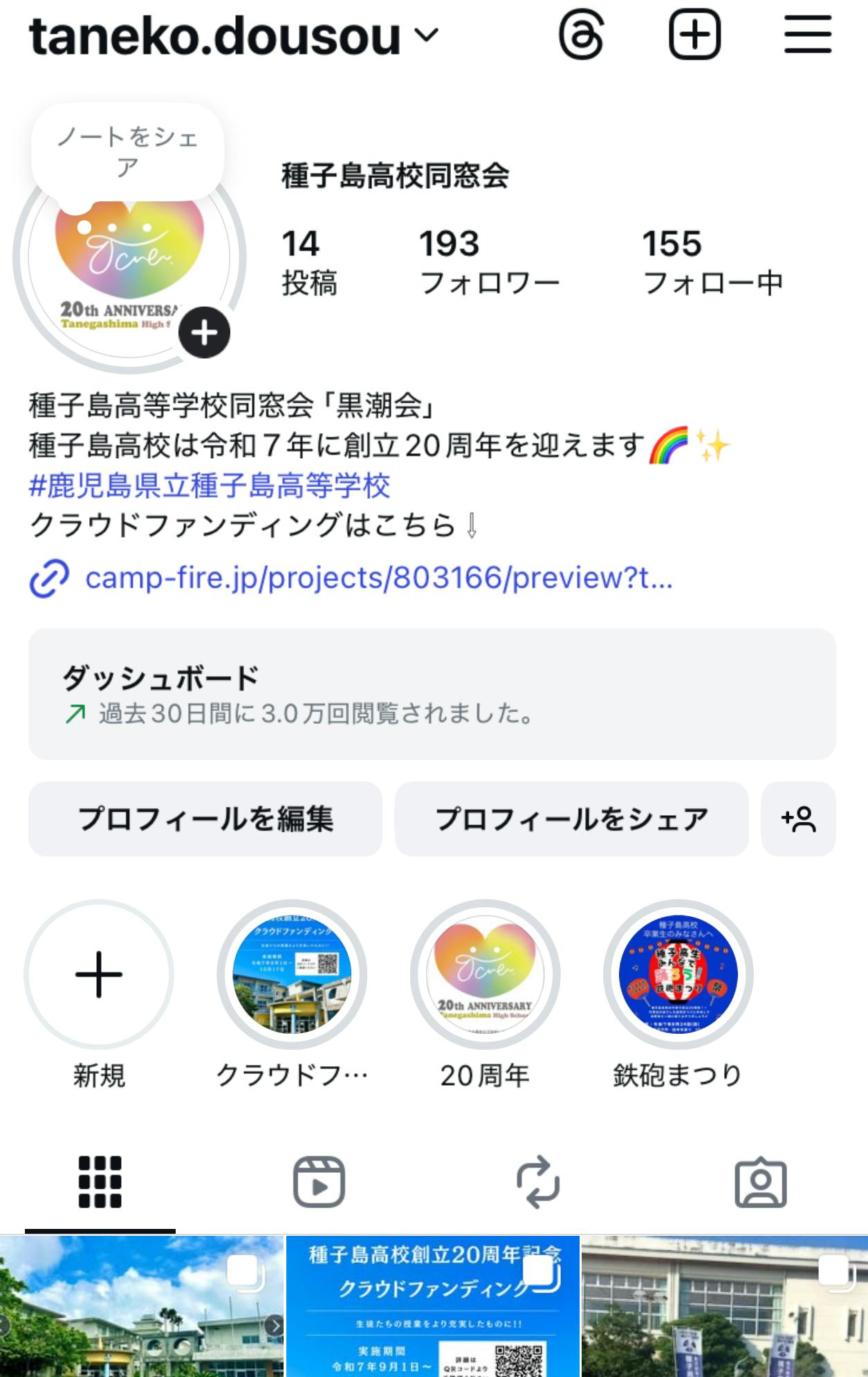Viewport: 868px width, 1377px height.
Task: Open the 鉄砲まつり story highlight
Action: [x=678, y=974]
